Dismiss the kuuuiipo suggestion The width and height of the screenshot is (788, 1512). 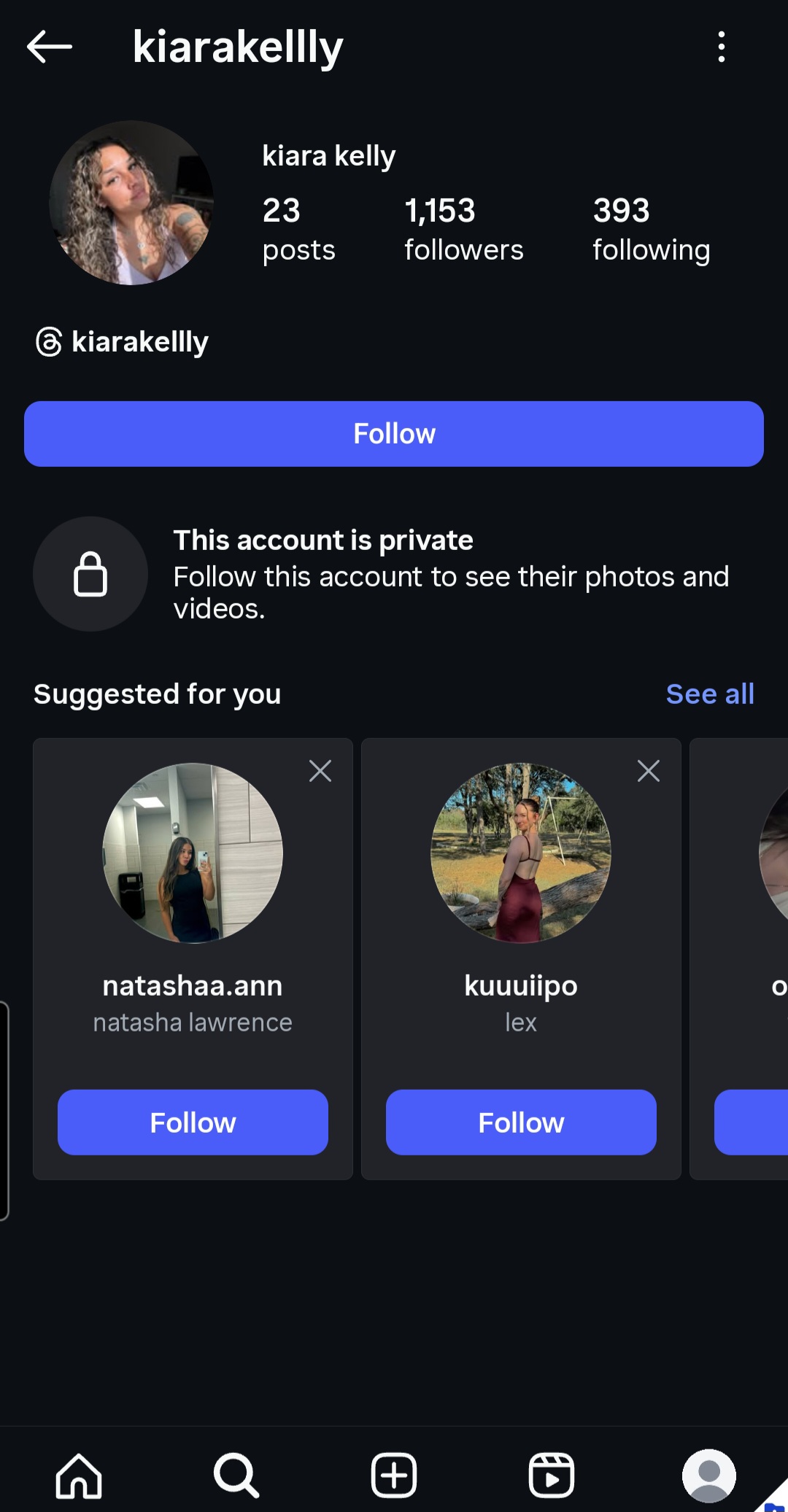click(649, 771)
